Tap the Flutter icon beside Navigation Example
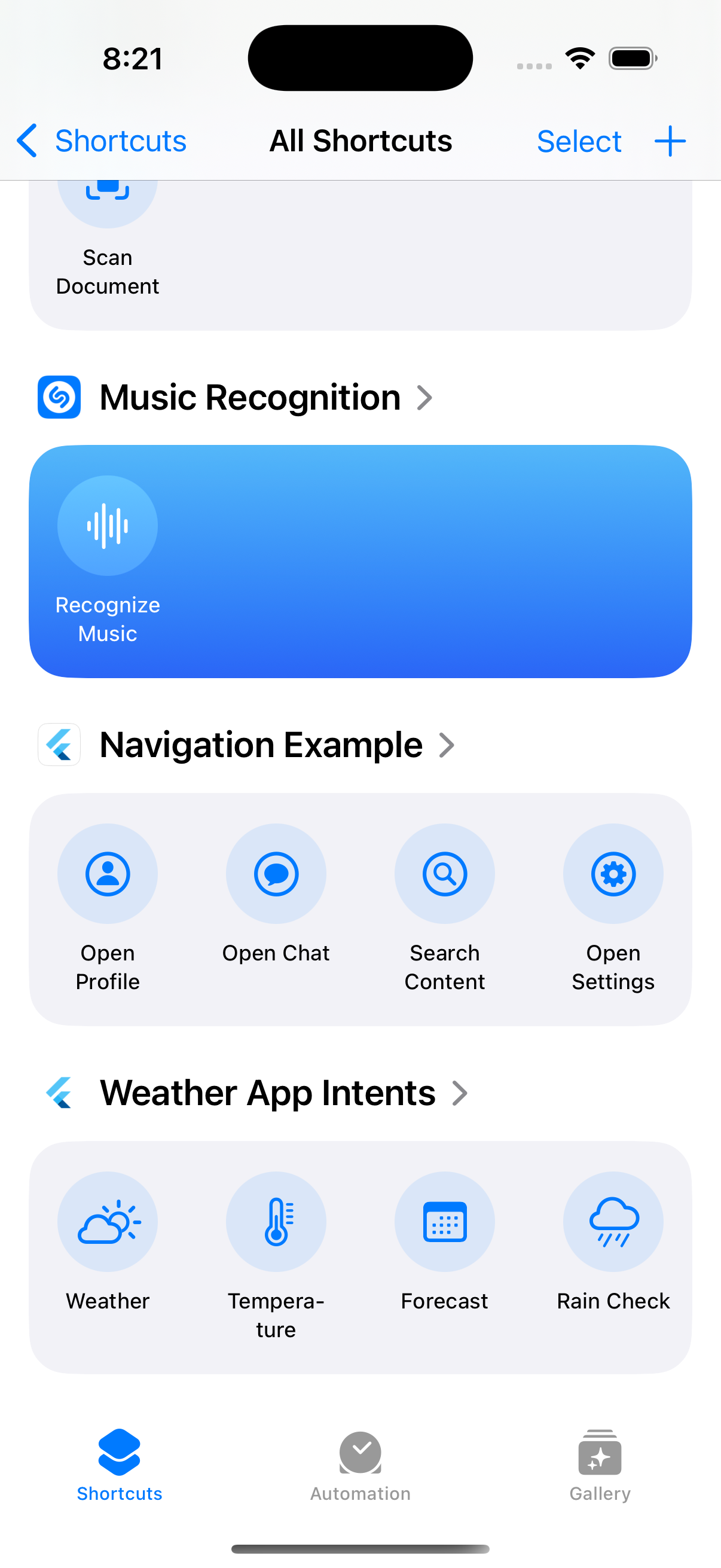 (x=59, y=744)
